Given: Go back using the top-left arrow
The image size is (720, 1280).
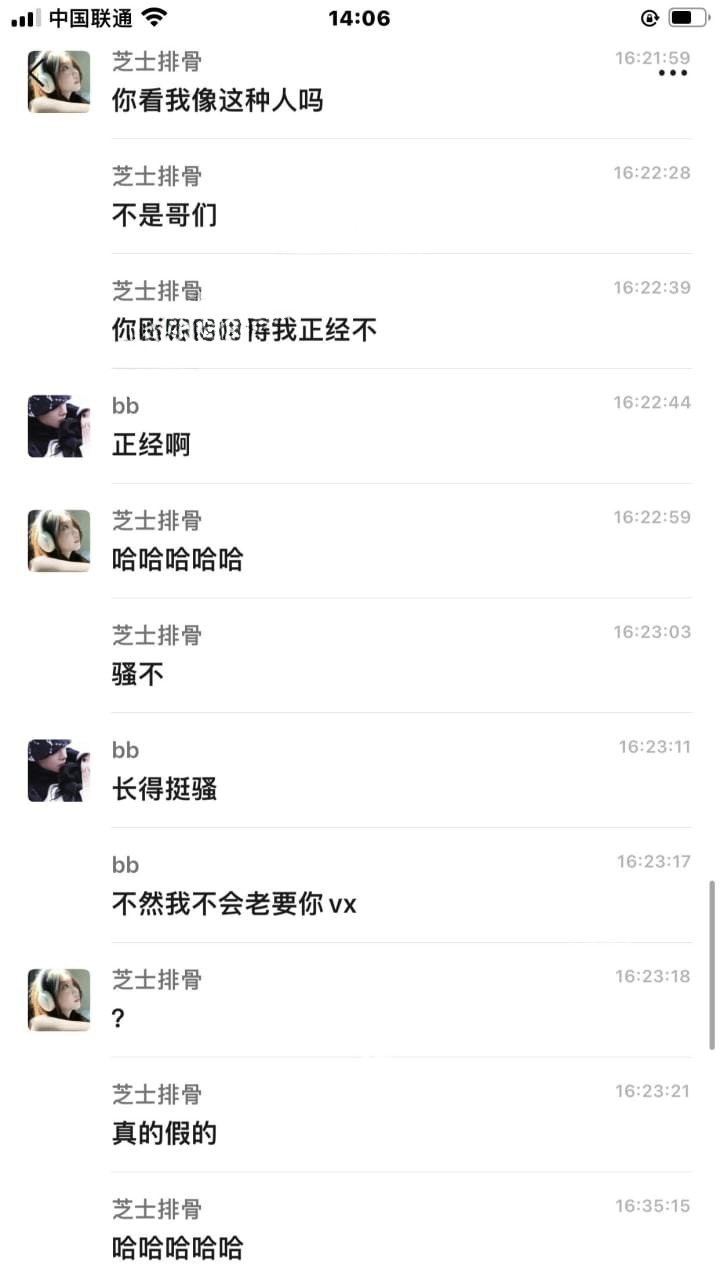Looking at the screenshot, I should click(39, 73).
